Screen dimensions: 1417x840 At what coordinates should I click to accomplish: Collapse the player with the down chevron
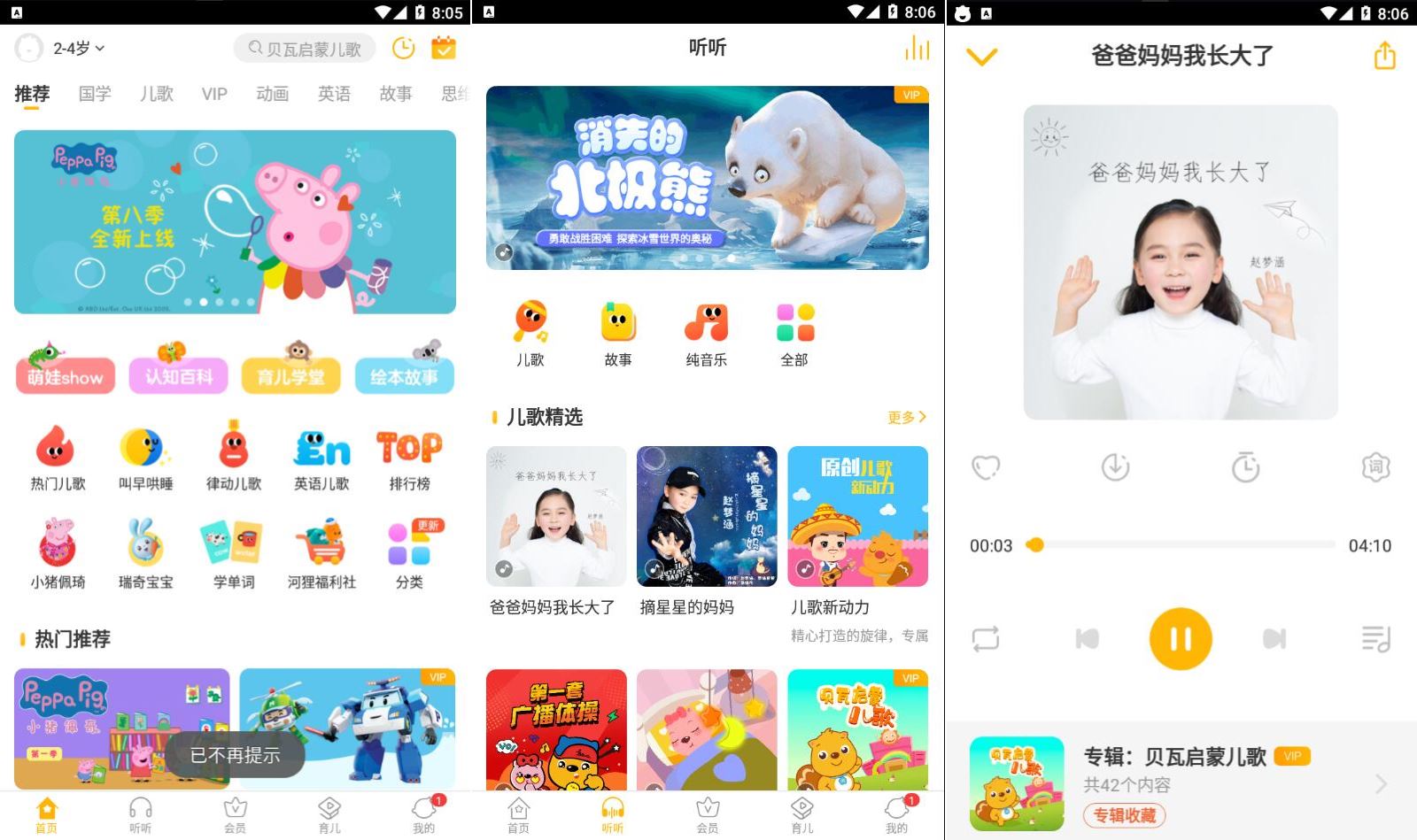click(x=981, y=57)
